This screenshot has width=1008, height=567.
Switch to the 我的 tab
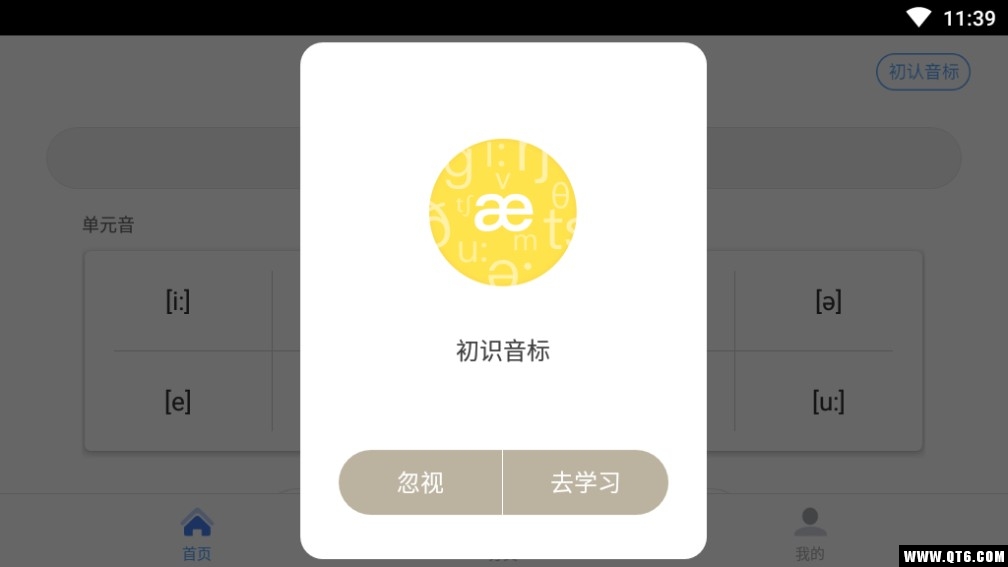coord(810,534)
